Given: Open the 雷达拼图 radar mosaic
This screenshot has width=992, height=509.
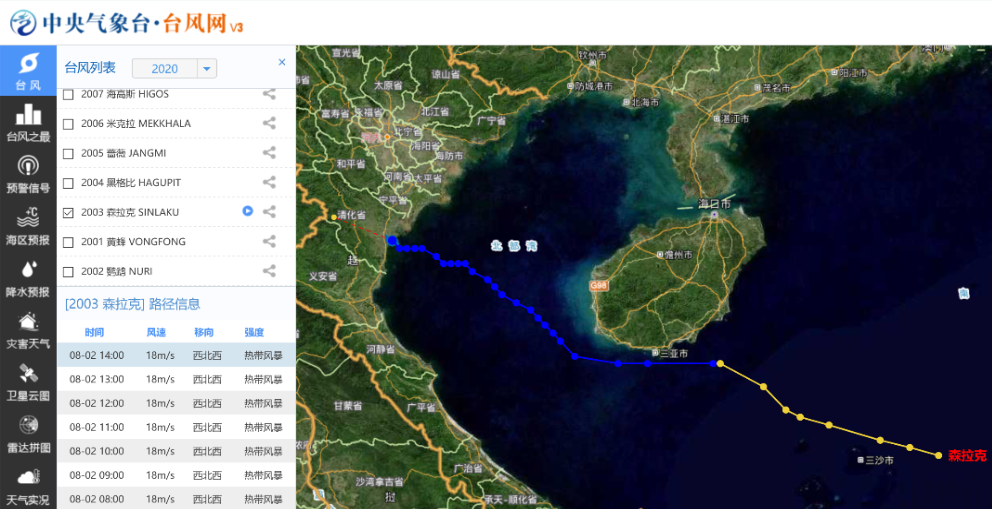Looking at the screenshot, I should coord(28,434).
